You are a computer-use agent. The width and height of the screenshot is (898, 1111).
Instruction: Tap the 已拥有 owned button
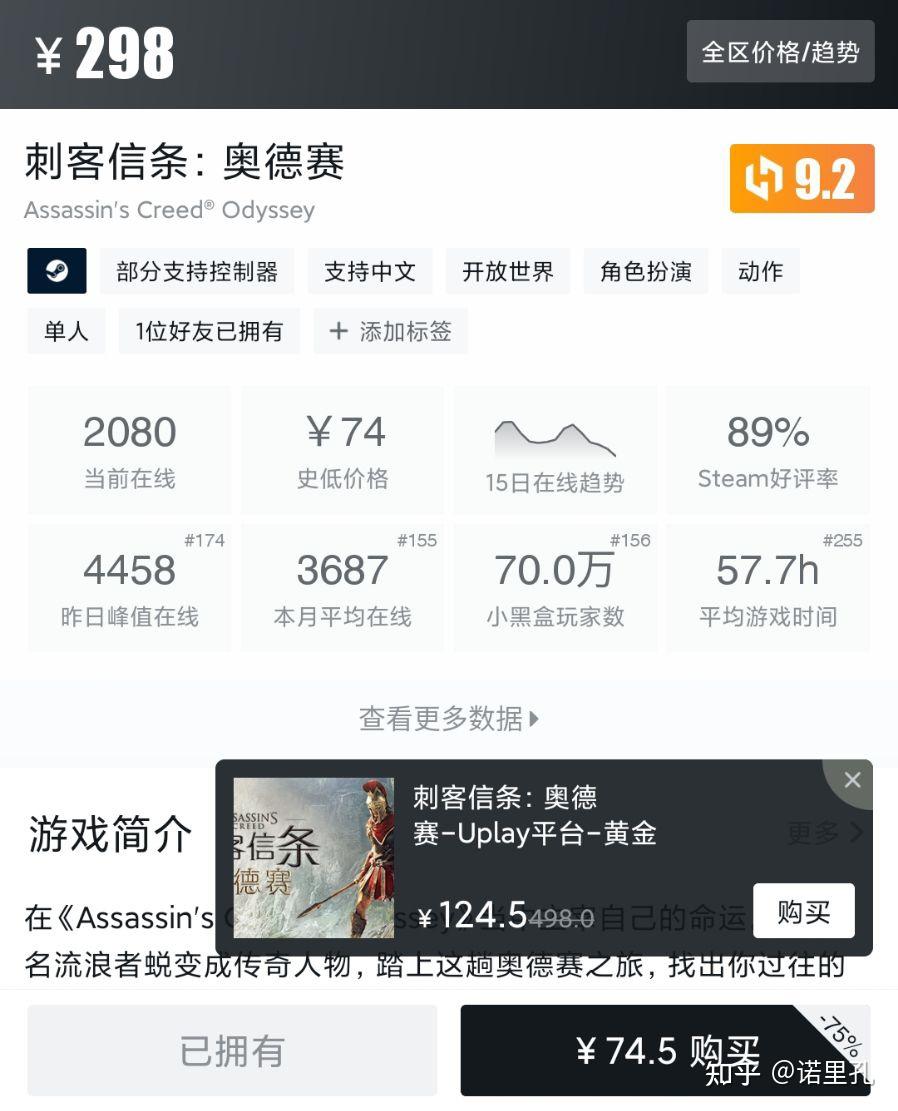click(232, 1051)
